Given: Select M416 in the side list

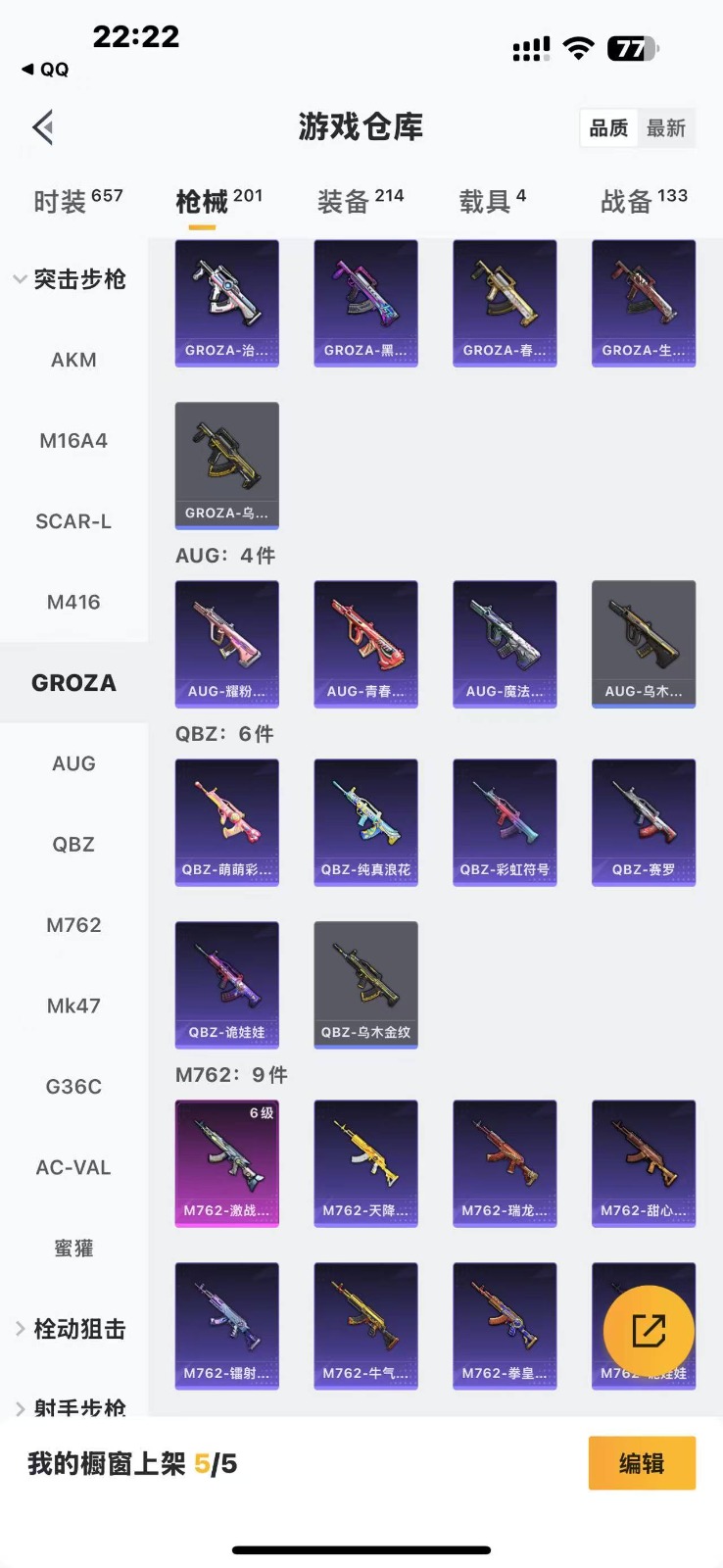Looking at the screenshot, I should (73, 602).
